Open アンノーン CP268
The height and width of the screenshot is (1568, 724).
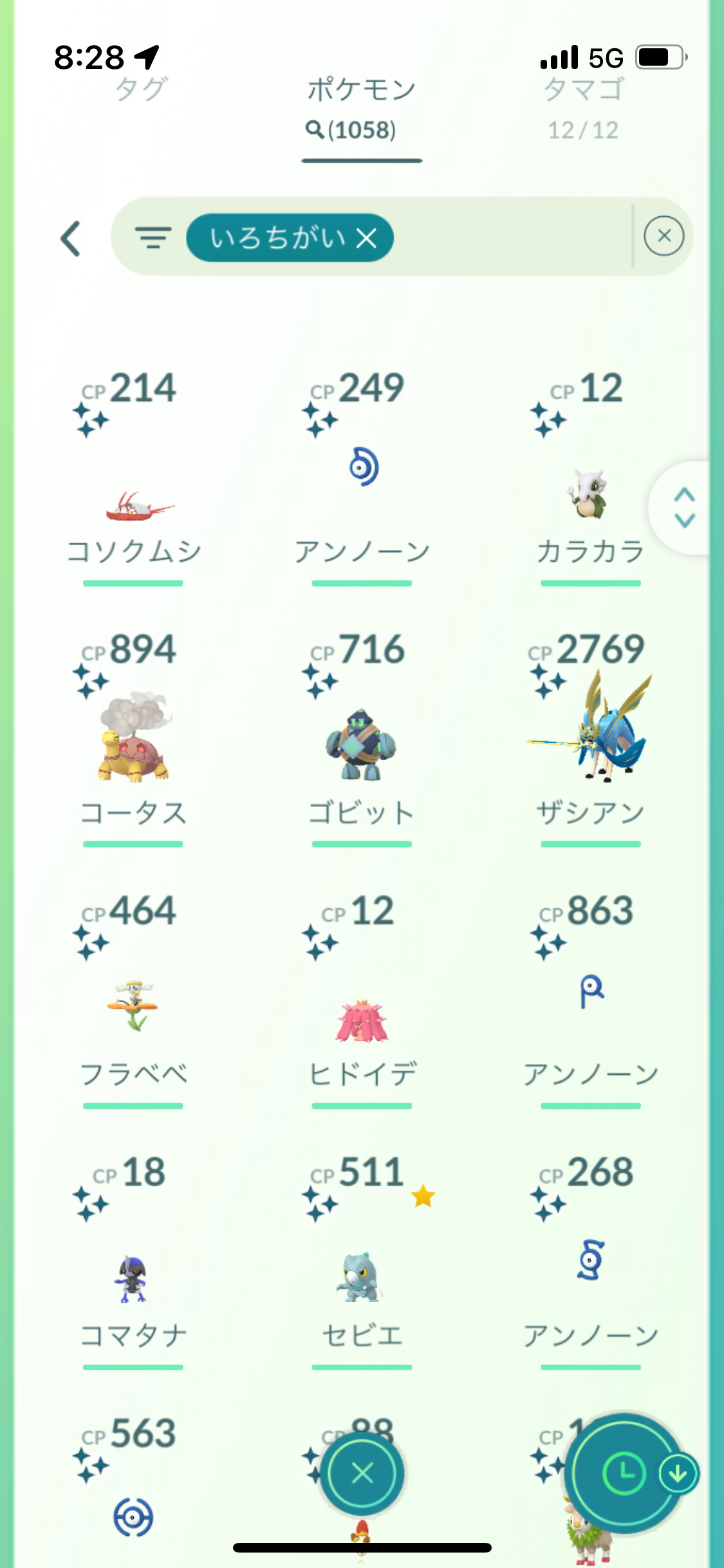tap(590, 1262)
